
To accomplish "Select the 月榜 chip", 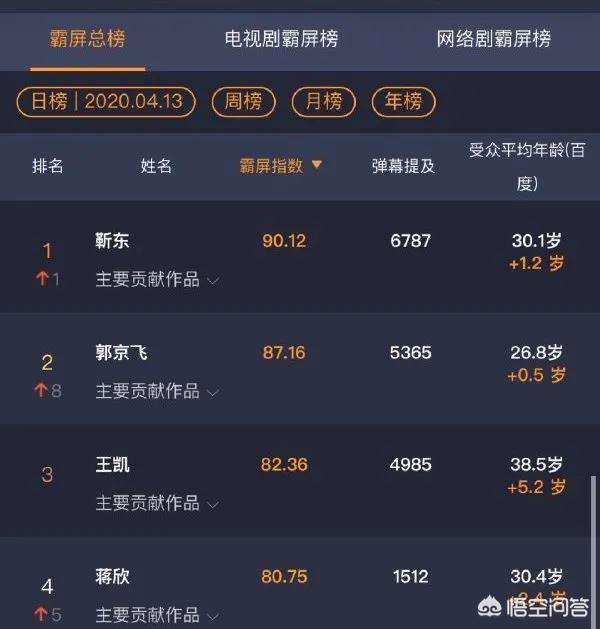I will 324,101.
